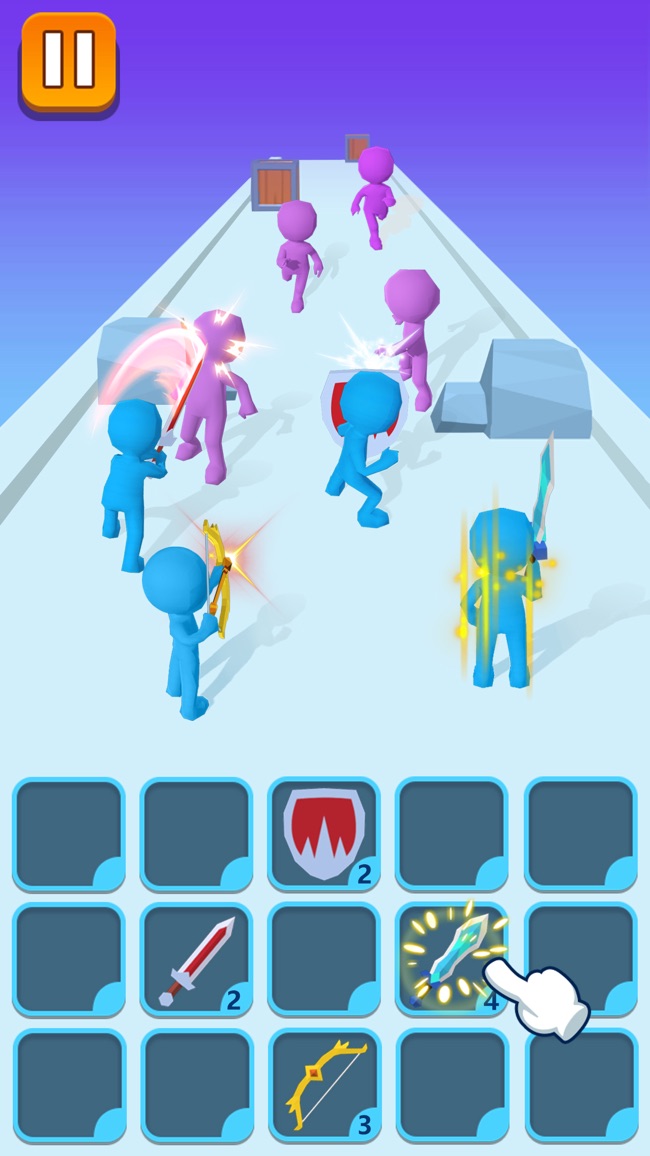The width and height of the screenshot is (650, 1156).
Task: Pause the game
Action: [x=68, y=60]
